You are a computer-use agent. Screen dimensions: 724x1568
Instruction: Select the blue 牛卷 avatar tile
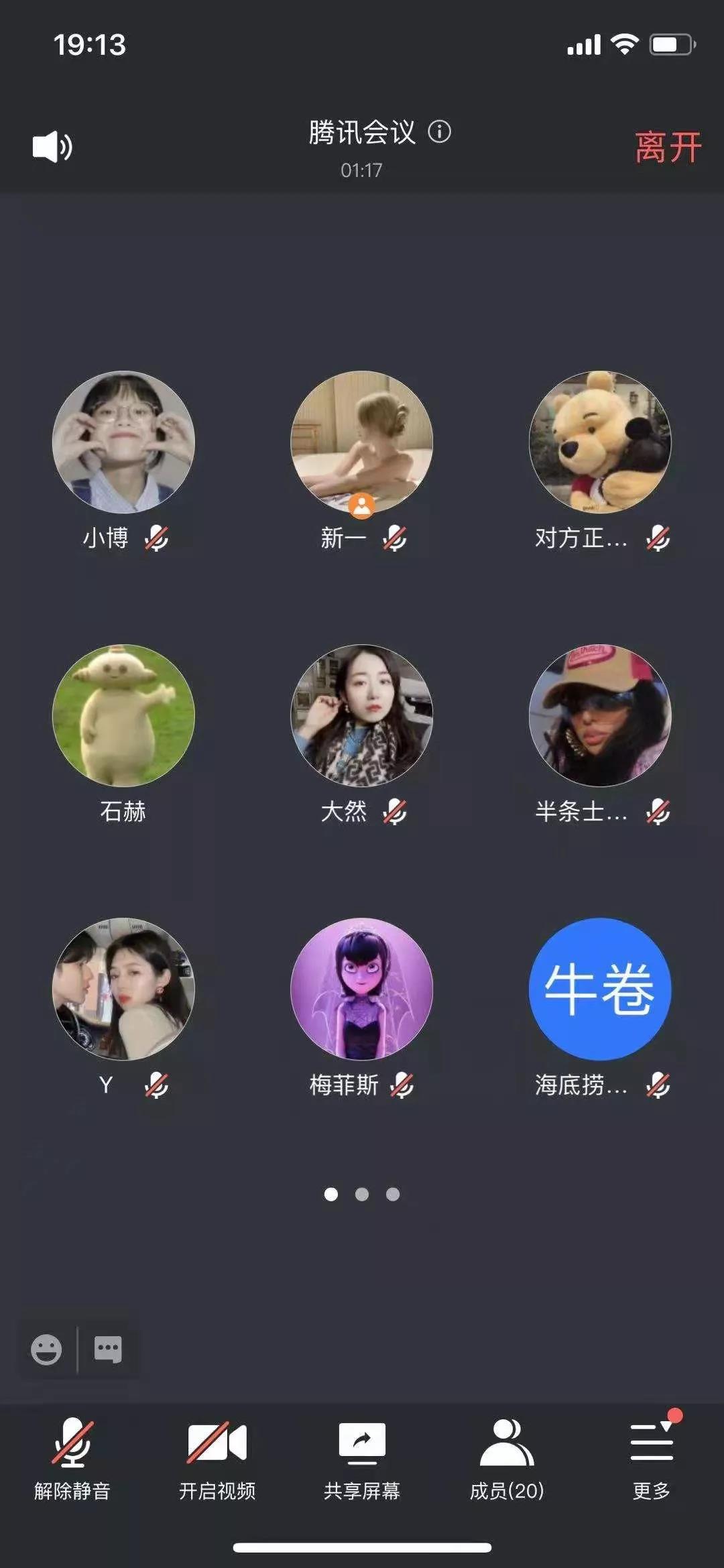(x=600, y=989)
